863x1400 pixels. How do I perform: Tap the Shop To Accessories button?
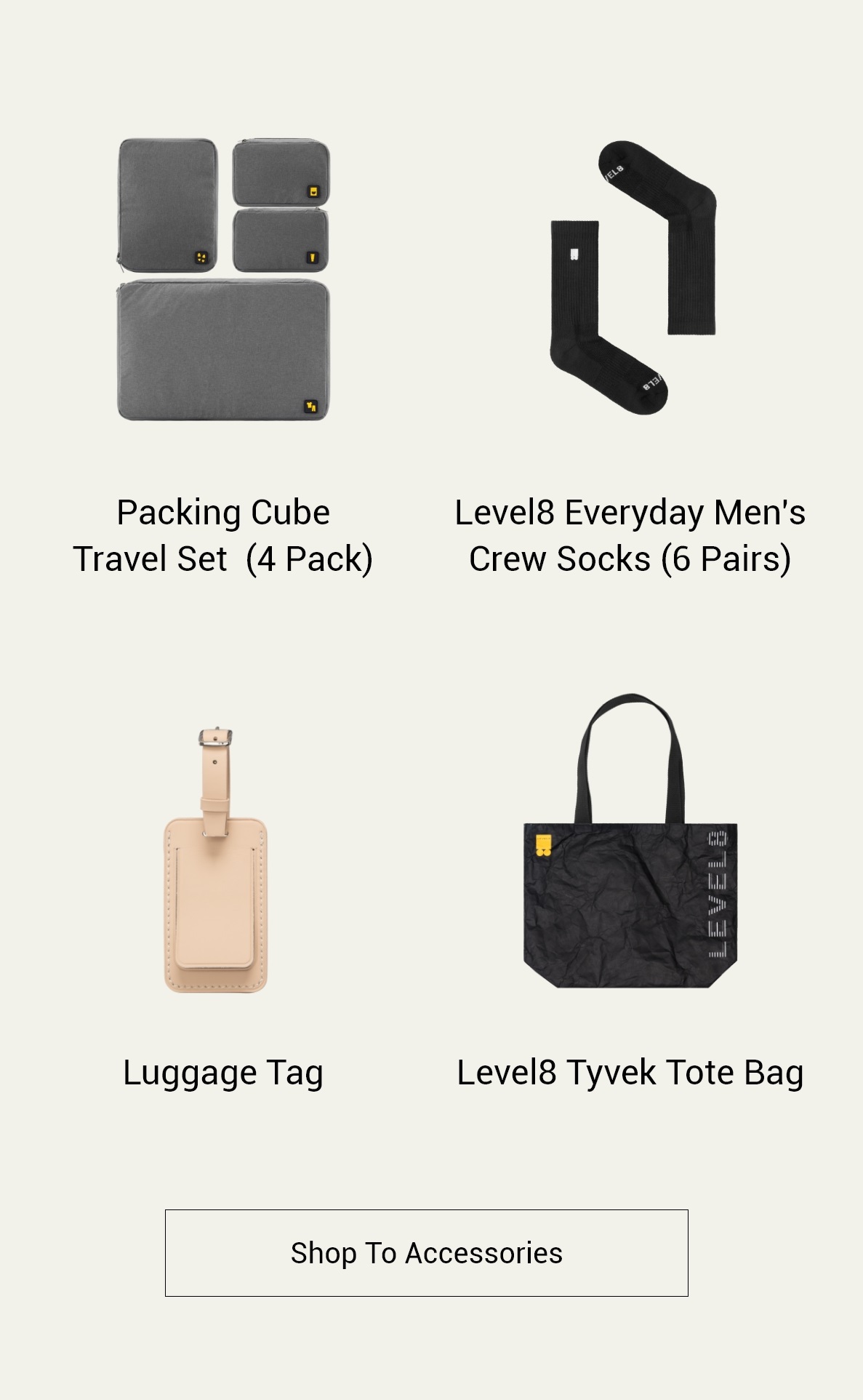(427, 1252)
